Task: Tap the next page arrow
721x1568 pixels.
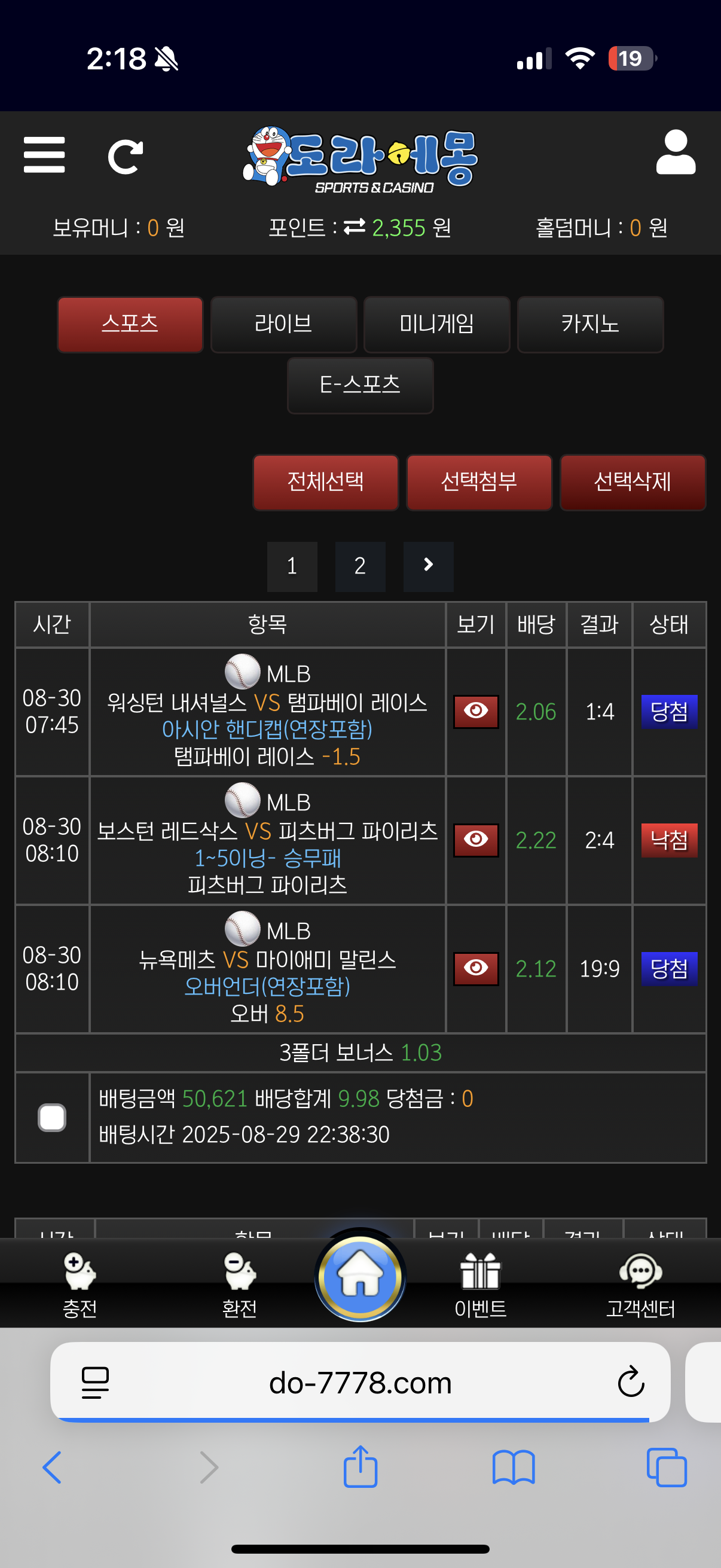Action: (427, 566)
